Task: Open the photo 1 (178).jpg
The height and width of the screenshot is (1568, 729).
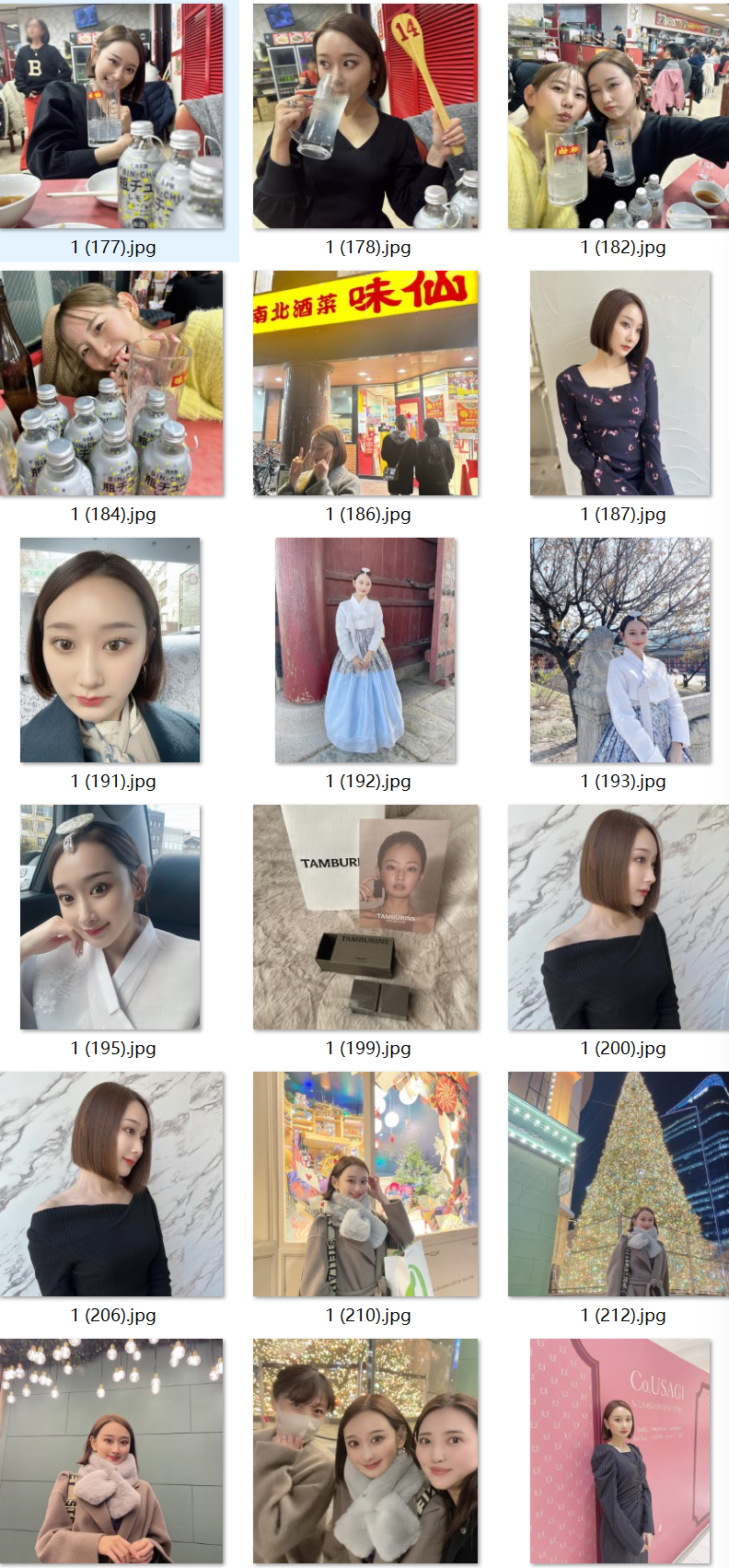Action: 366,116
